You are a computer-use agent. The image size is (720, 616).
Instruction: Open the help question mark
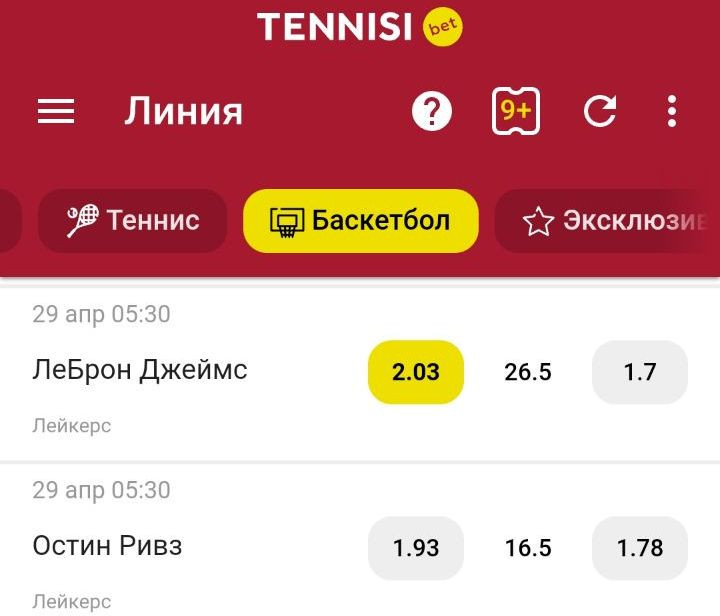[x=432, y=111]
